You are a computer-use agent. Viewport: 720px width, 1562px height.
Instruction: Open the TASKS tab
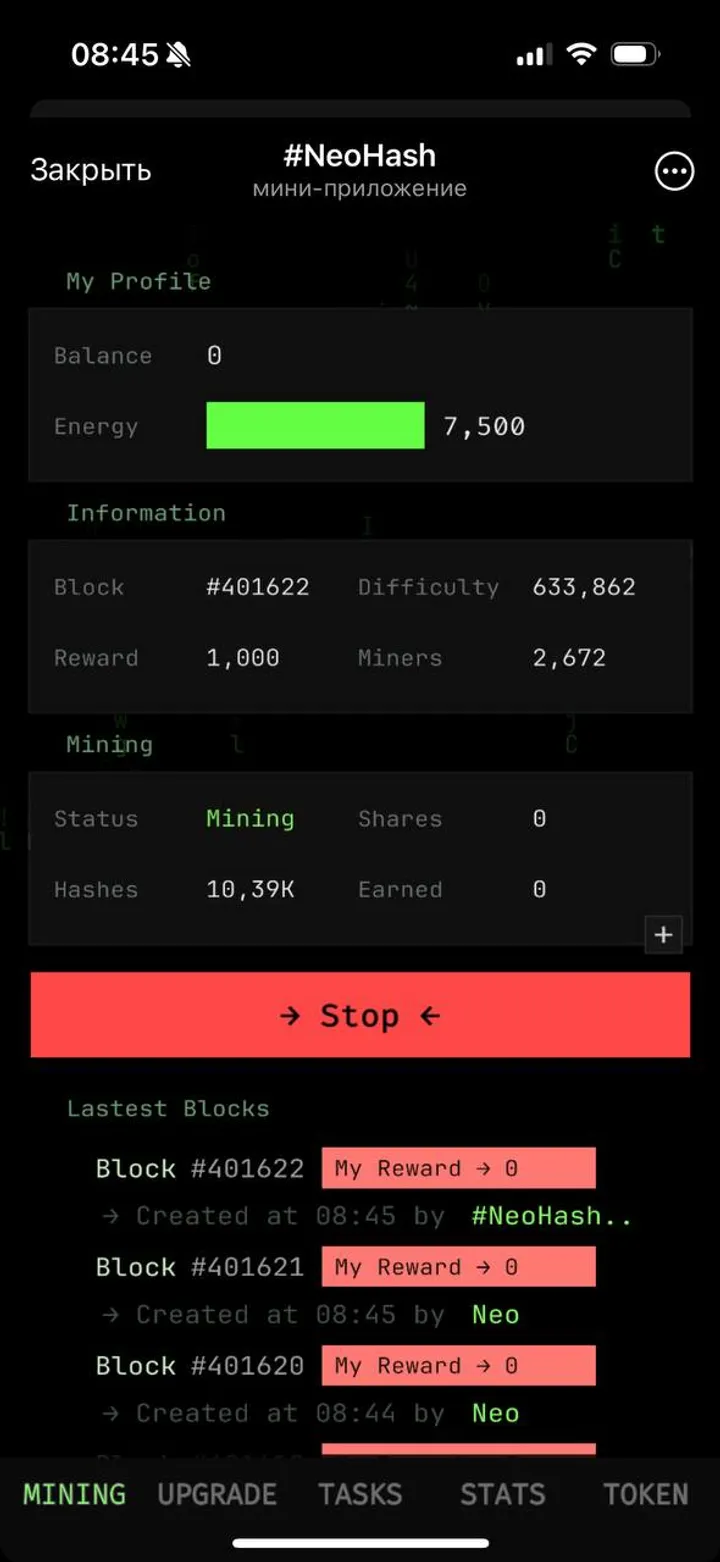359,1493
